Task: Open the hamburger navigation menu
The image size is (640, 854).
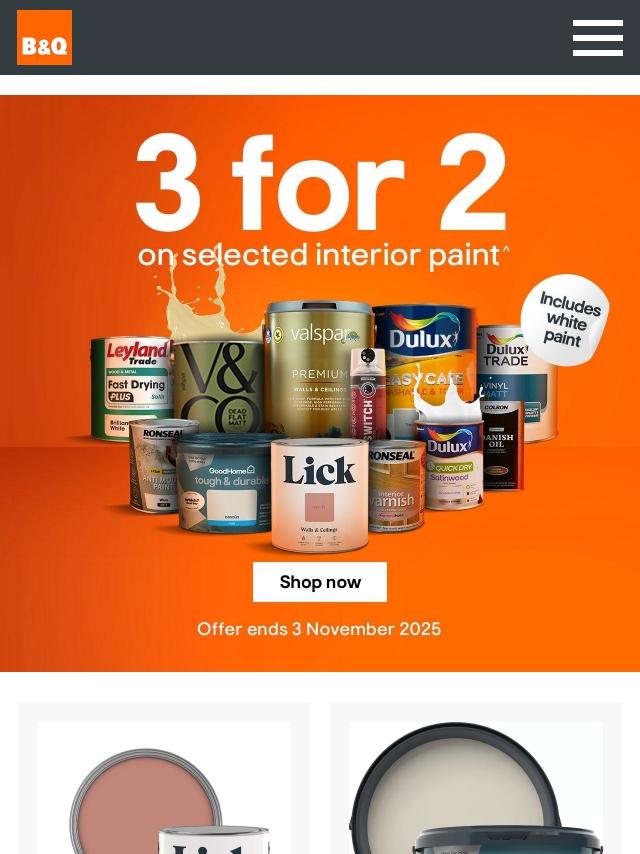Action: (597, 38)
